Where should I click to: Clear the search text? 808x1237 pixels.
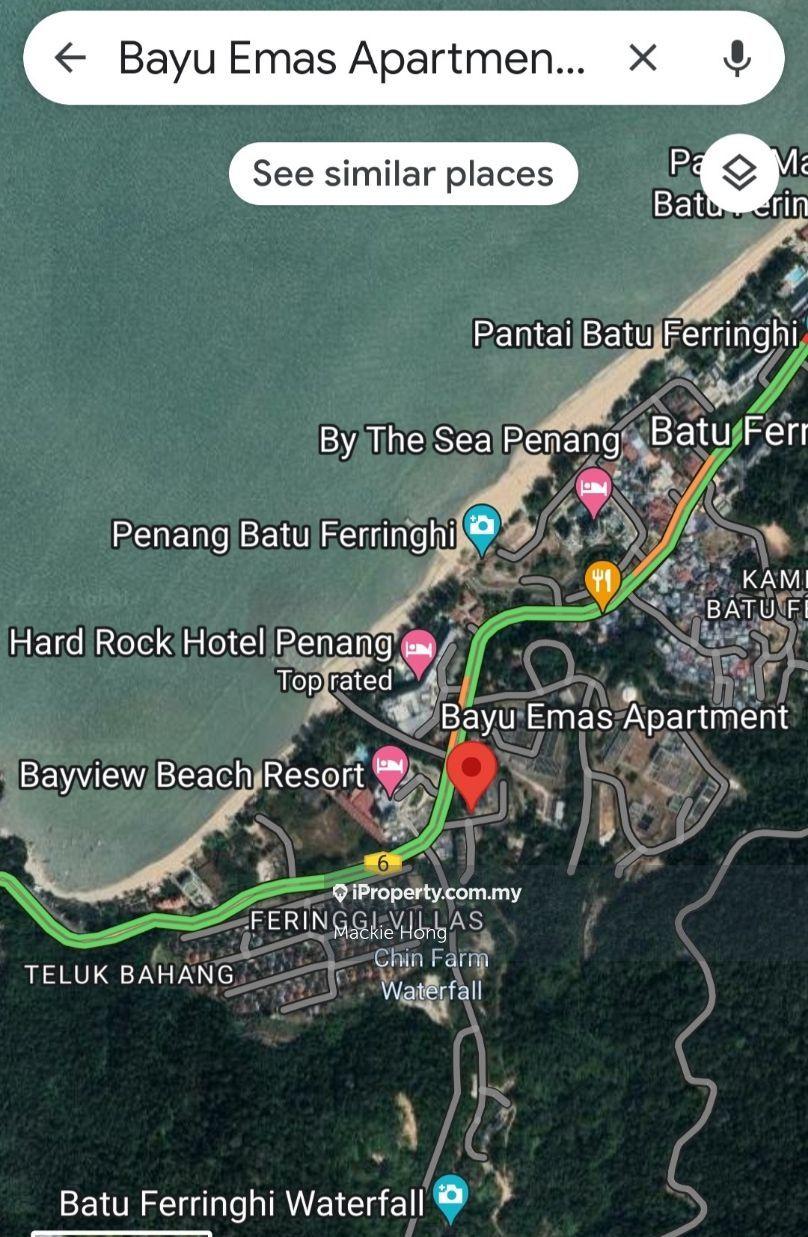tap(642, 59)
